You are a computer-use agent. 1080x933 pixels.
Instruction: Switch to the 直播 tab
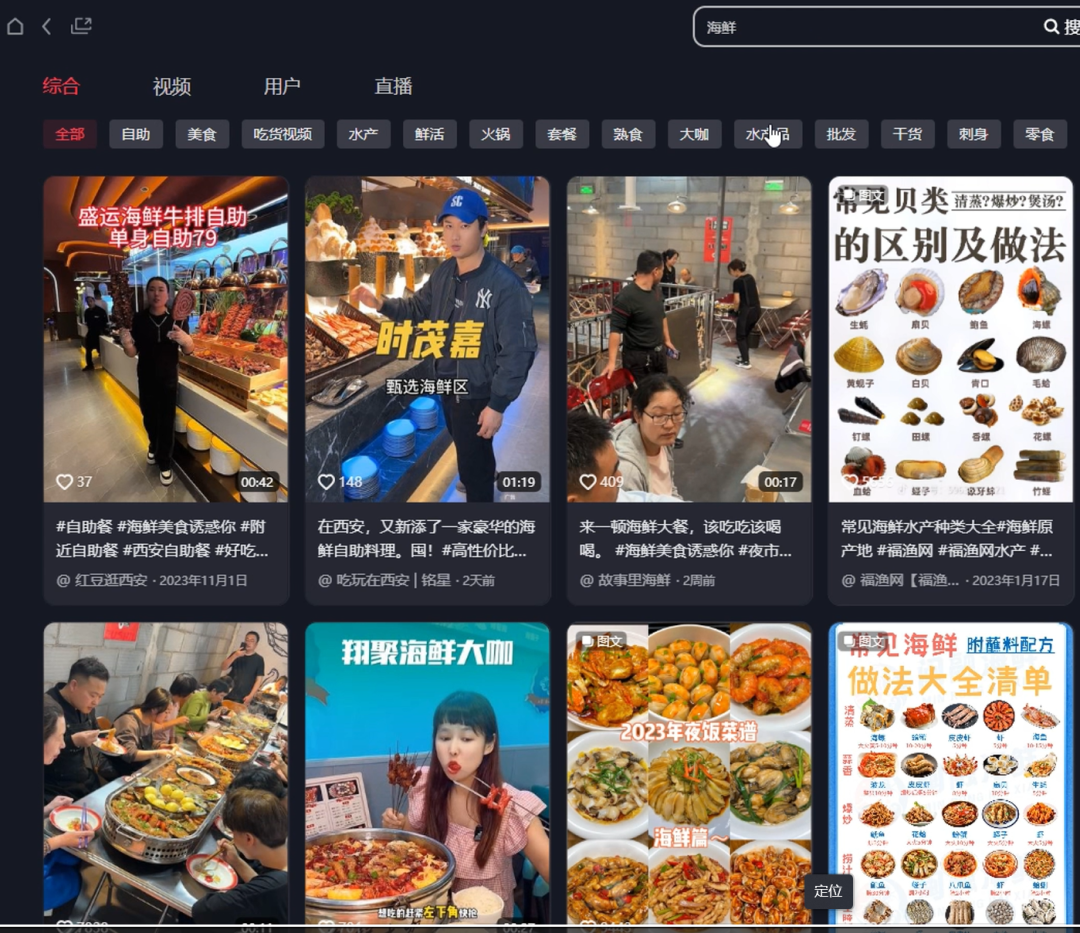(x=393, y=87)
